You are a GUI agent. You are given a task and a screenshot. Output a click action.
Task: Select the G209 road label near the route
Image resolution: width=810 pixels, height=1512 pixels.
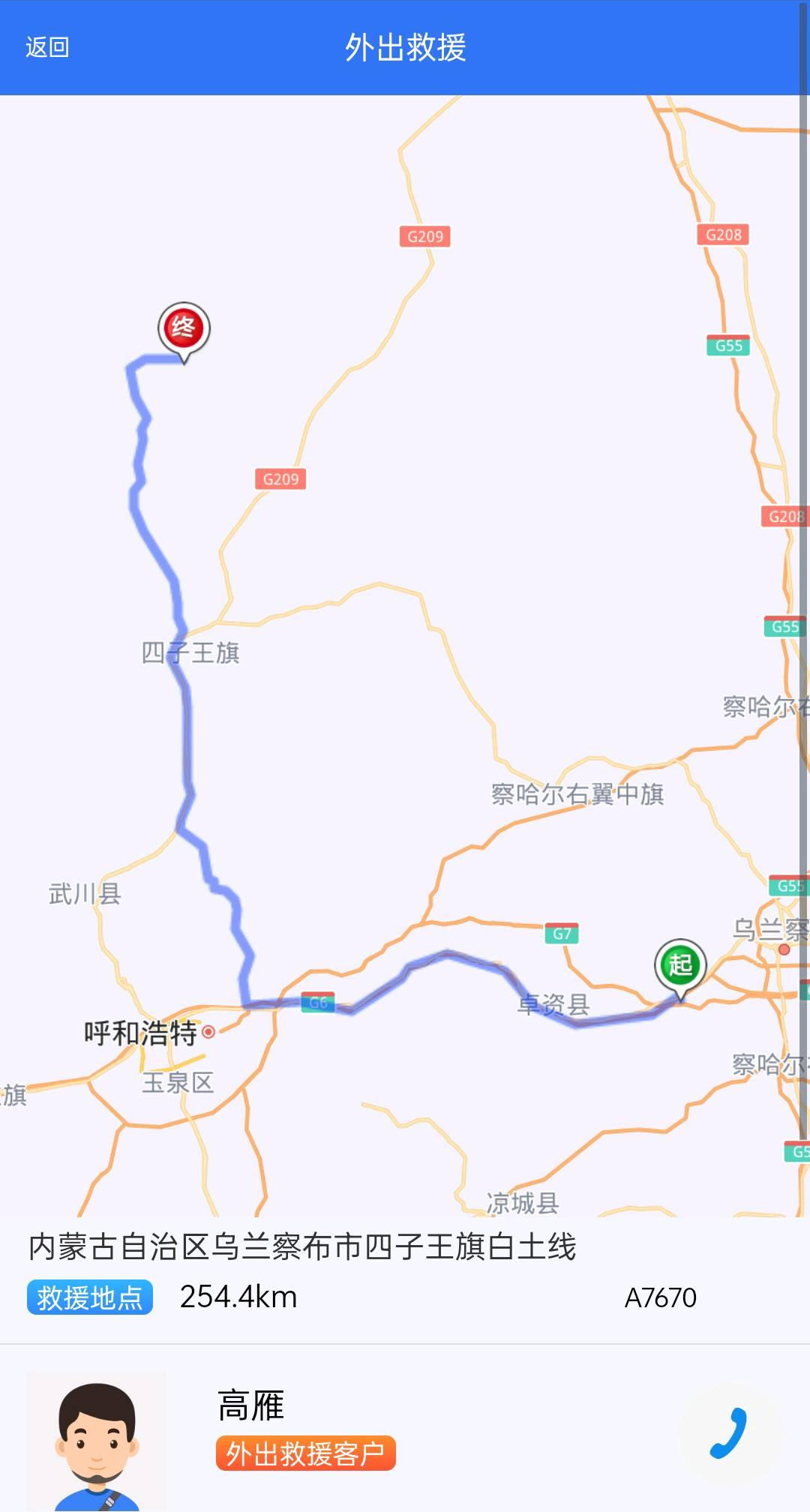point(280,478)
